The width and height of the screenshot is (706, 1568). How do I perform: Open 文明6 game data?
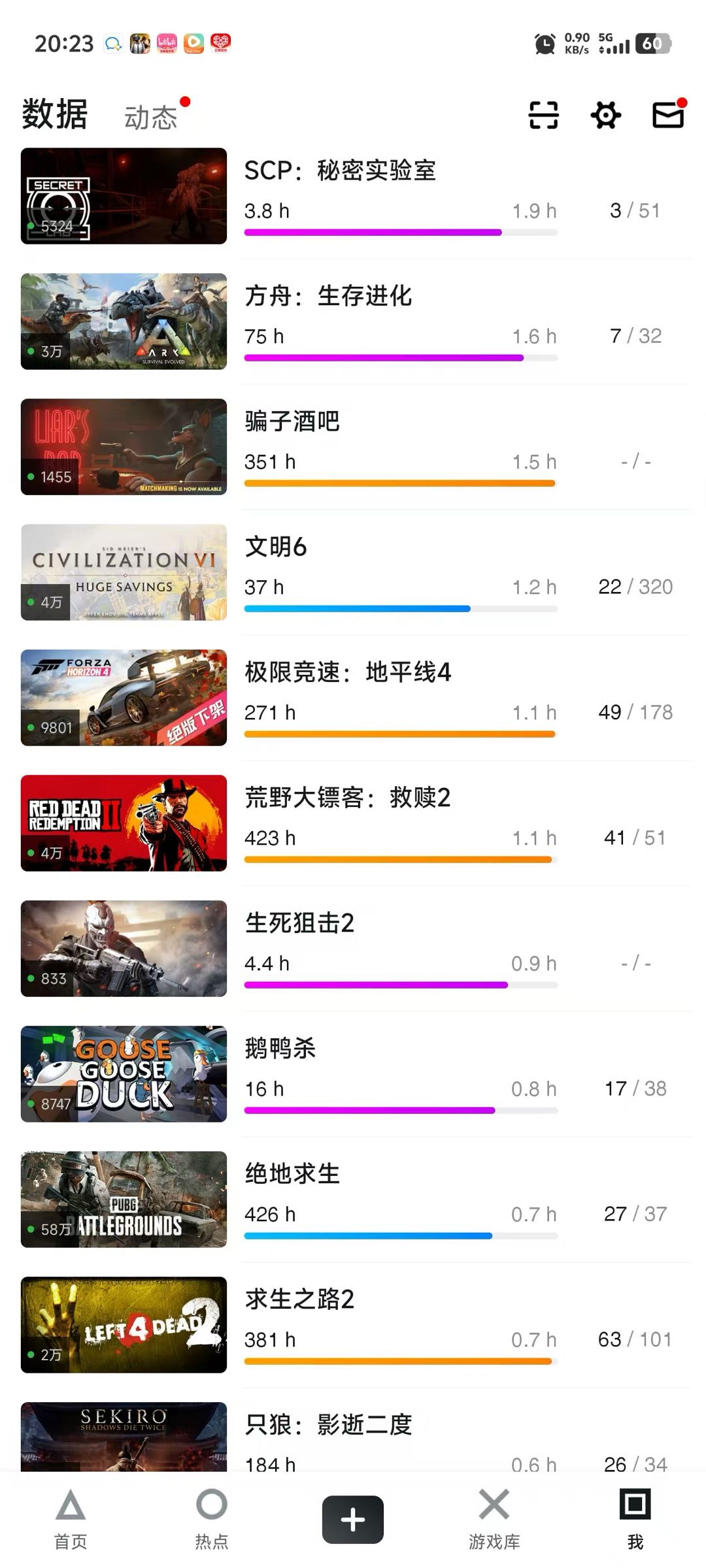pos(276,547)
